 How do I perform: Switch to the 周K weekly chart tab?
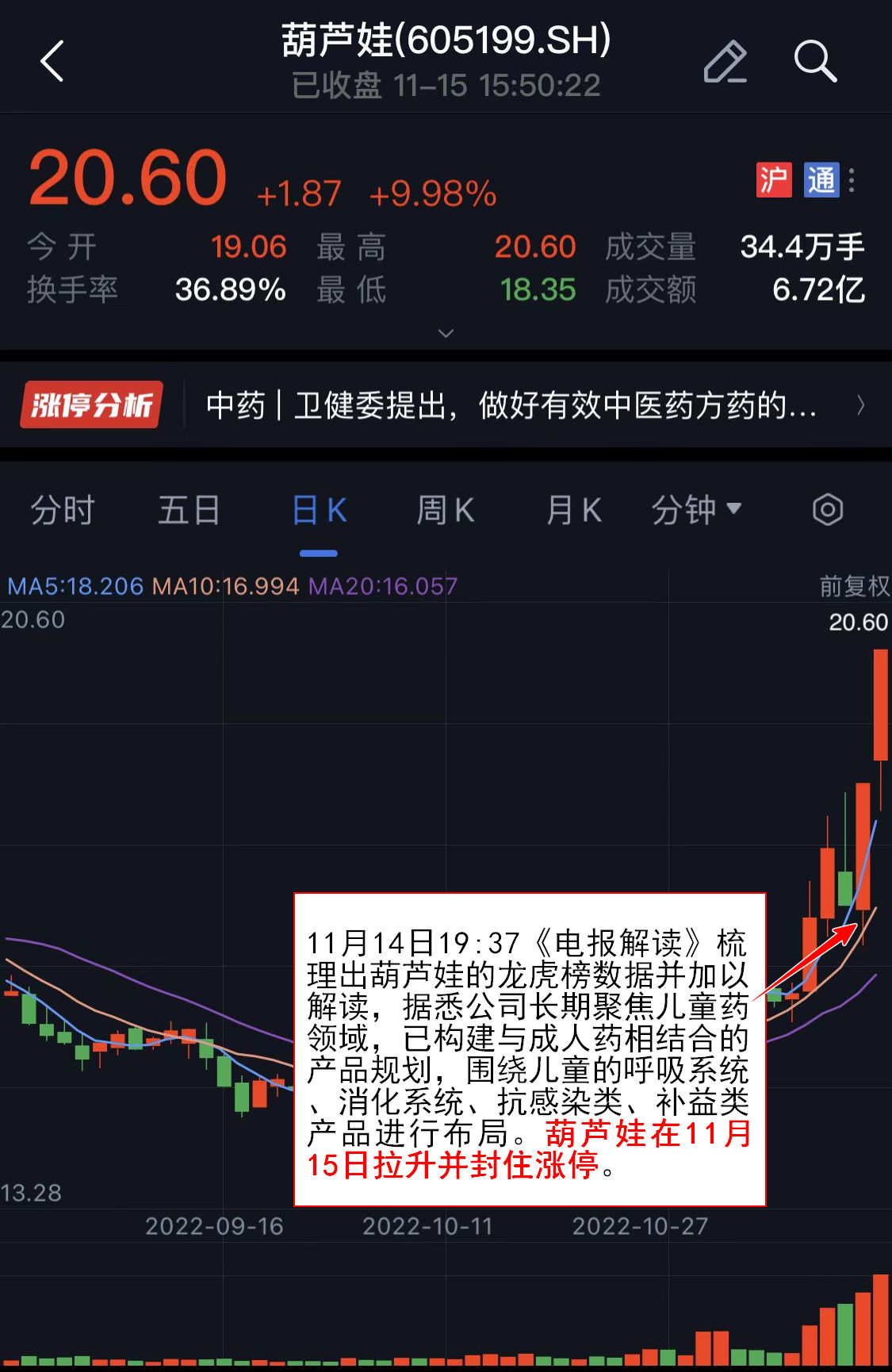444,510
